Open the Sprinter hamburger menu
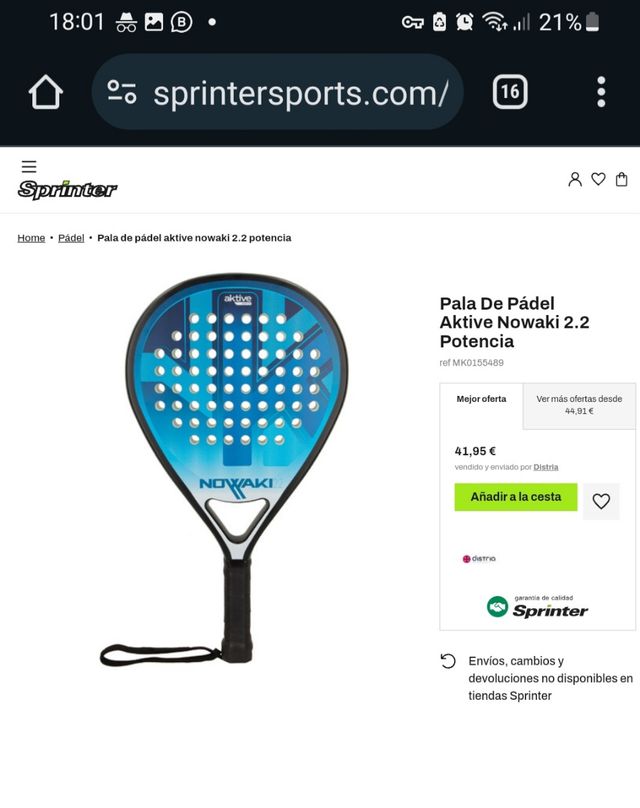 click(x=29, y=167)
